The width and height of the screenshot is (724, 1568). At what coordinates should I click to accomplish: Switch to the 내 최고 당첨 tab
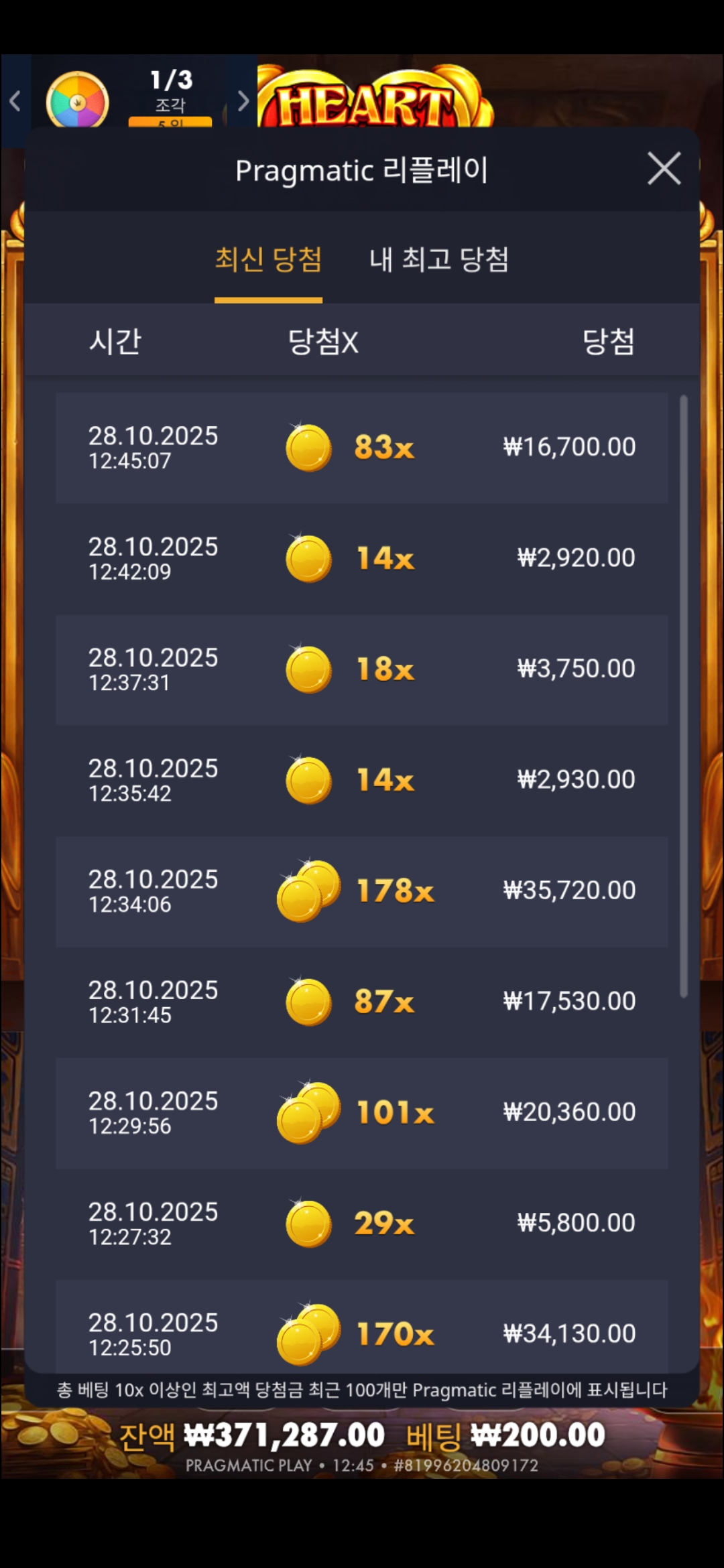click(439, 260)
